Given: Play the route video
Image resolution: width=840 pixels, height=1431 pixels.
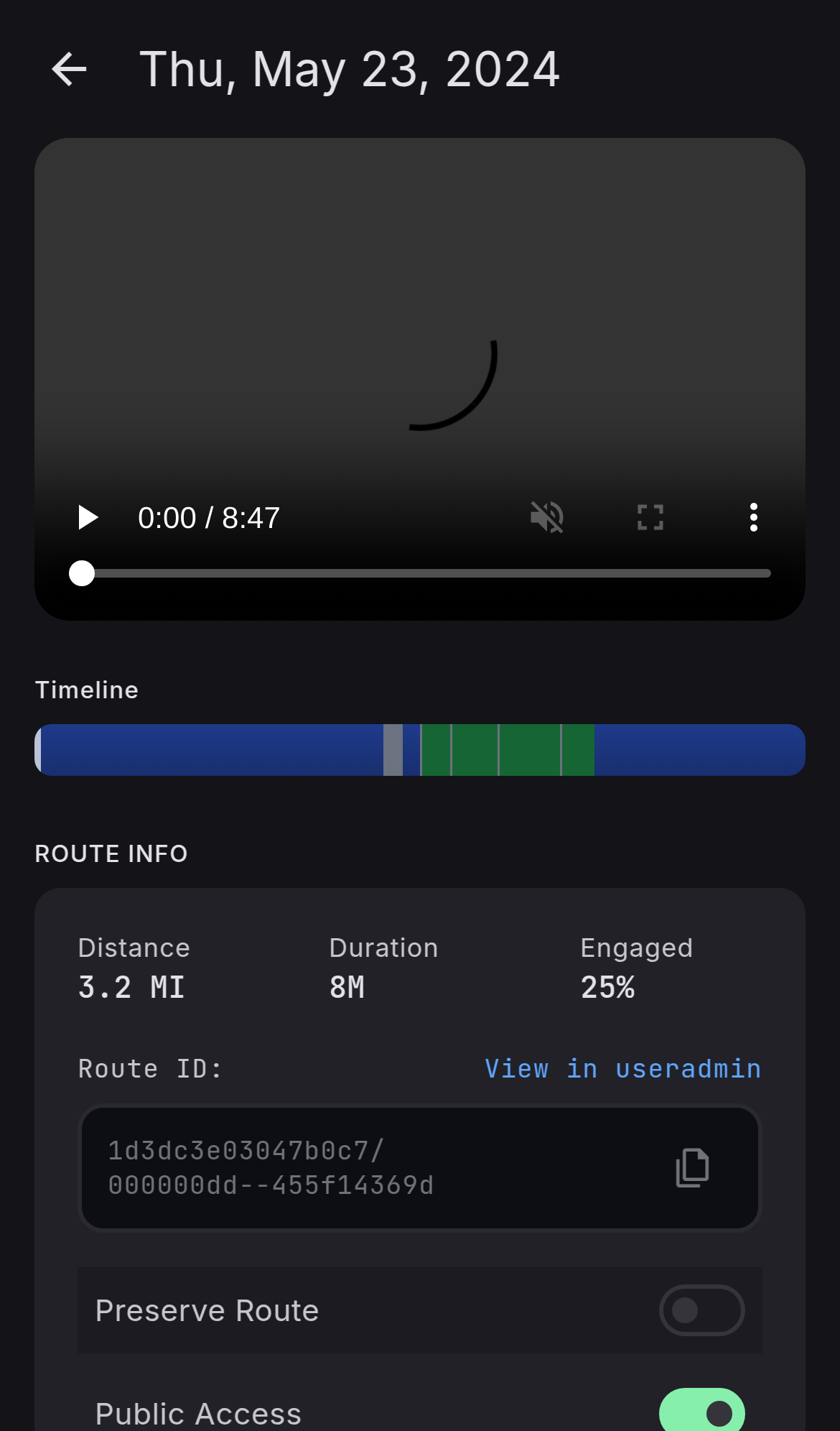Looking at the screenshot, I should pos(88,517).
